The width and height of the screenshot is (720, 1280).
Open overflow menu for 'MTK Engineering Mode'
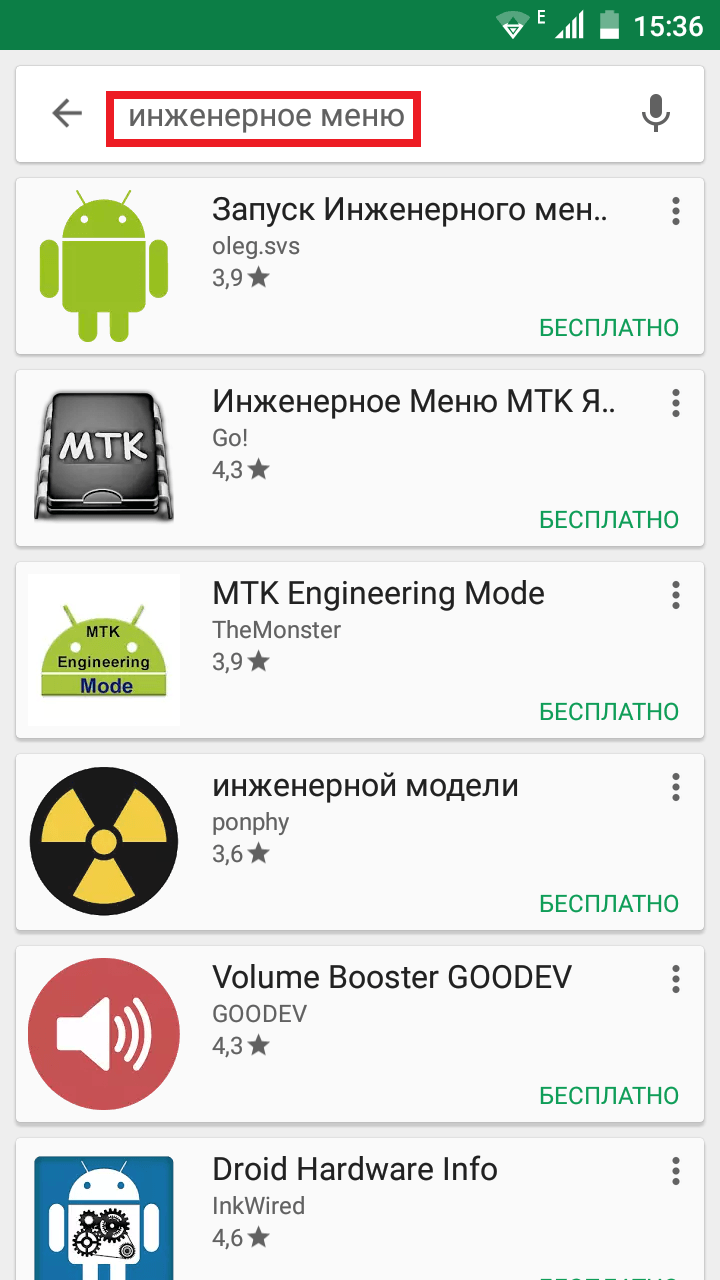(x=676, y=595)
